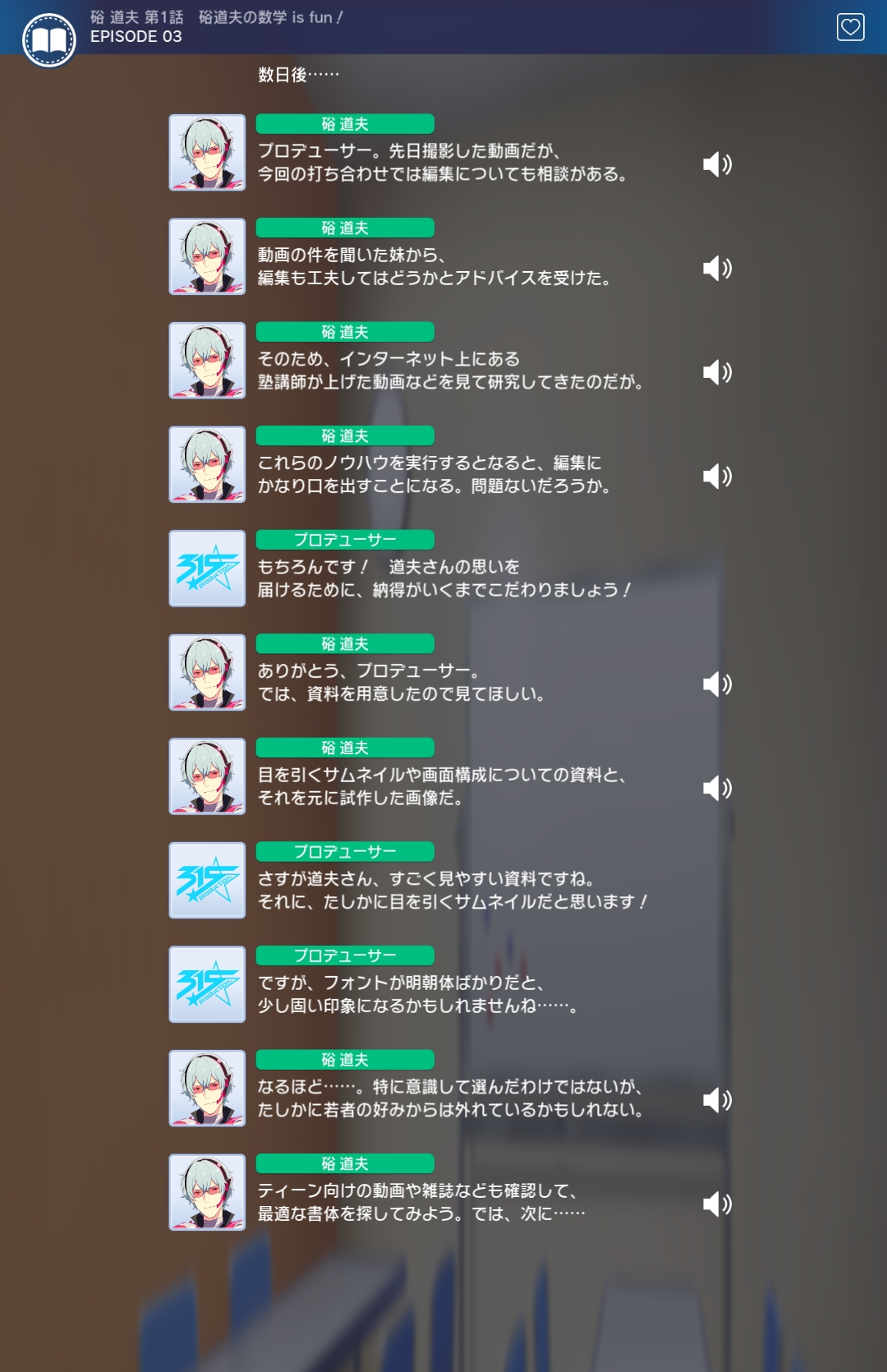Play voice for line starting 目を引くサムネイルや
Image resolution: width=887 pixels, height=1372 pixels.
(716, 788)
